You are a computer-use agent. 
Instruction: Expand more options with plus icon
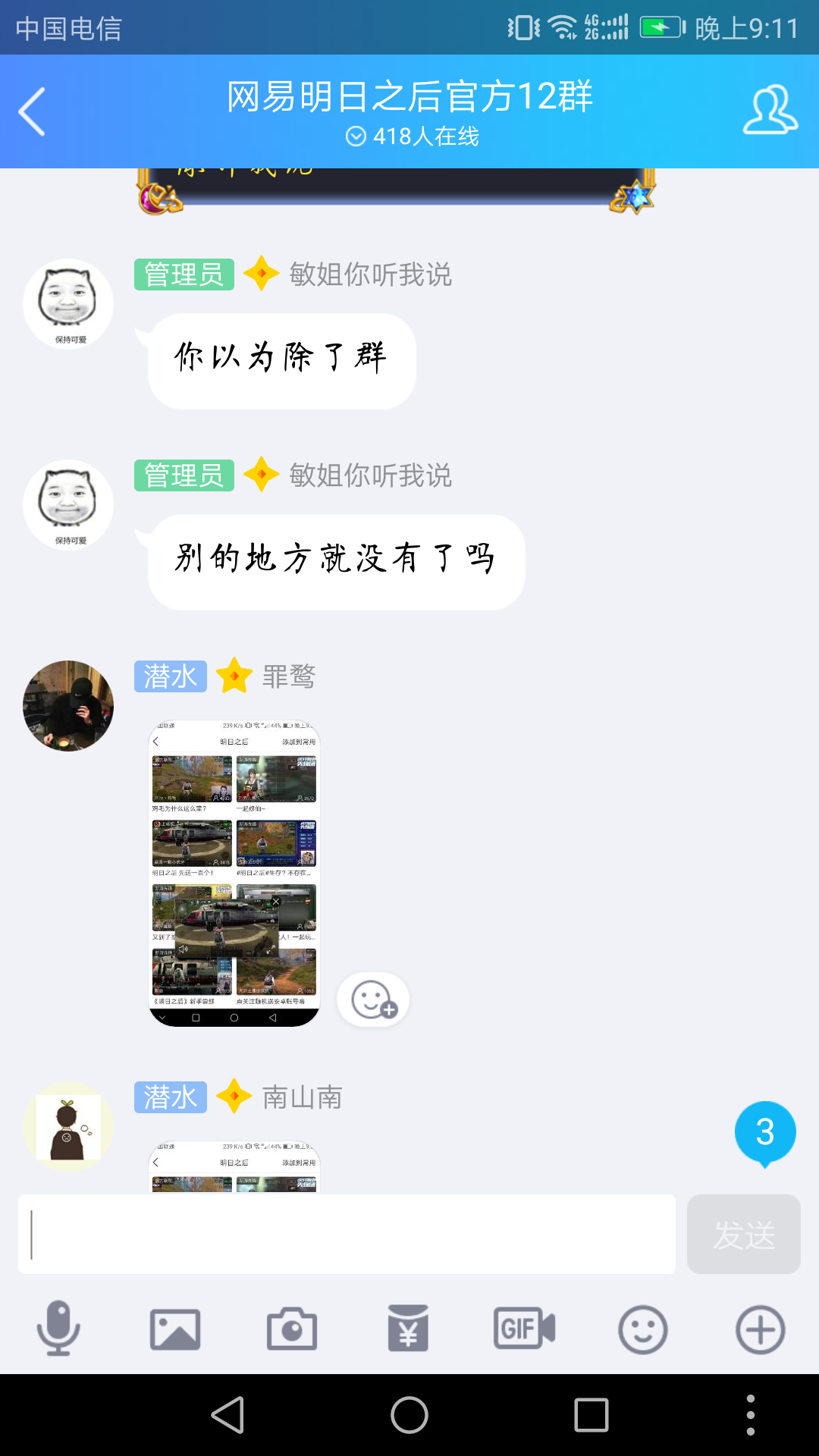coord(761,1329)
